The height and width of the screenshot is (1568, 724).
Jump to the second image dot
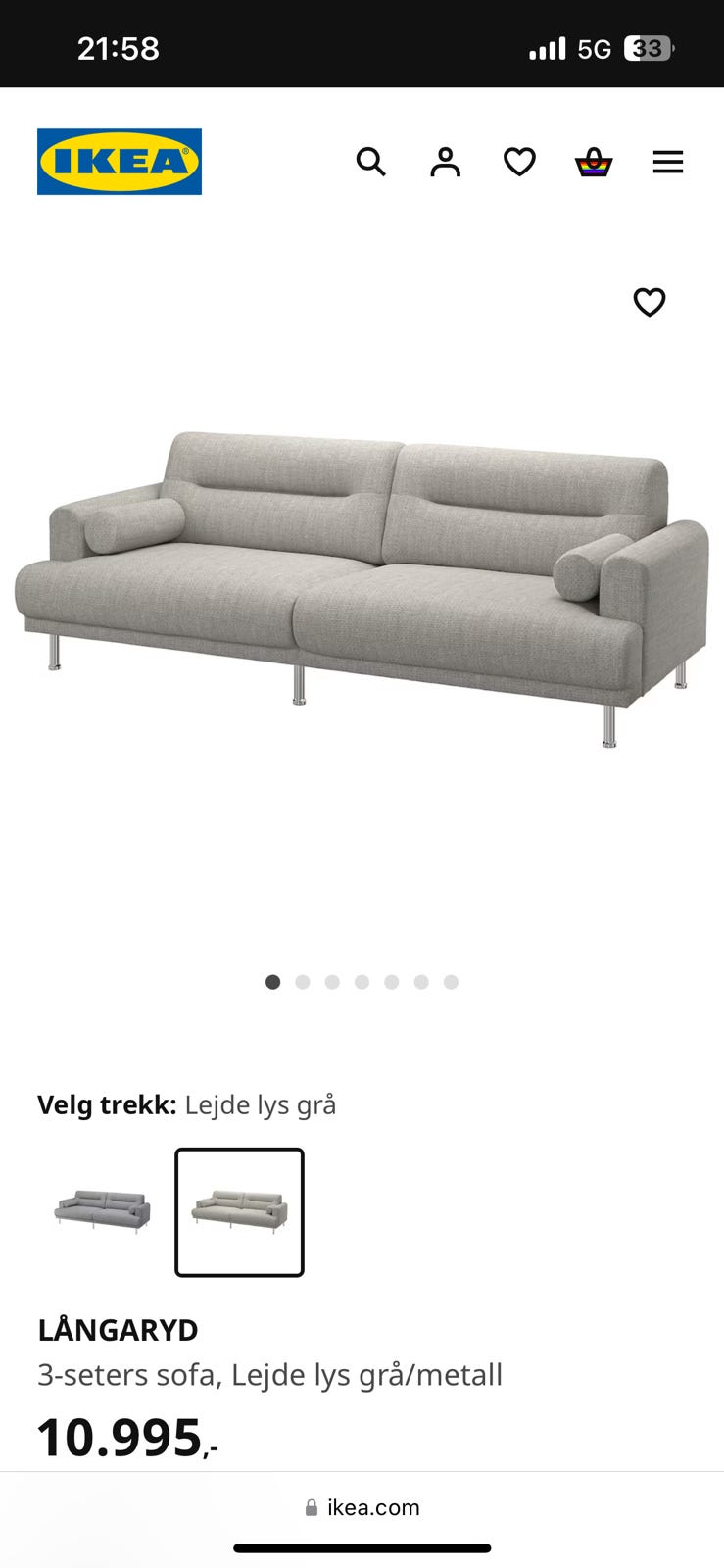(303, 982)
